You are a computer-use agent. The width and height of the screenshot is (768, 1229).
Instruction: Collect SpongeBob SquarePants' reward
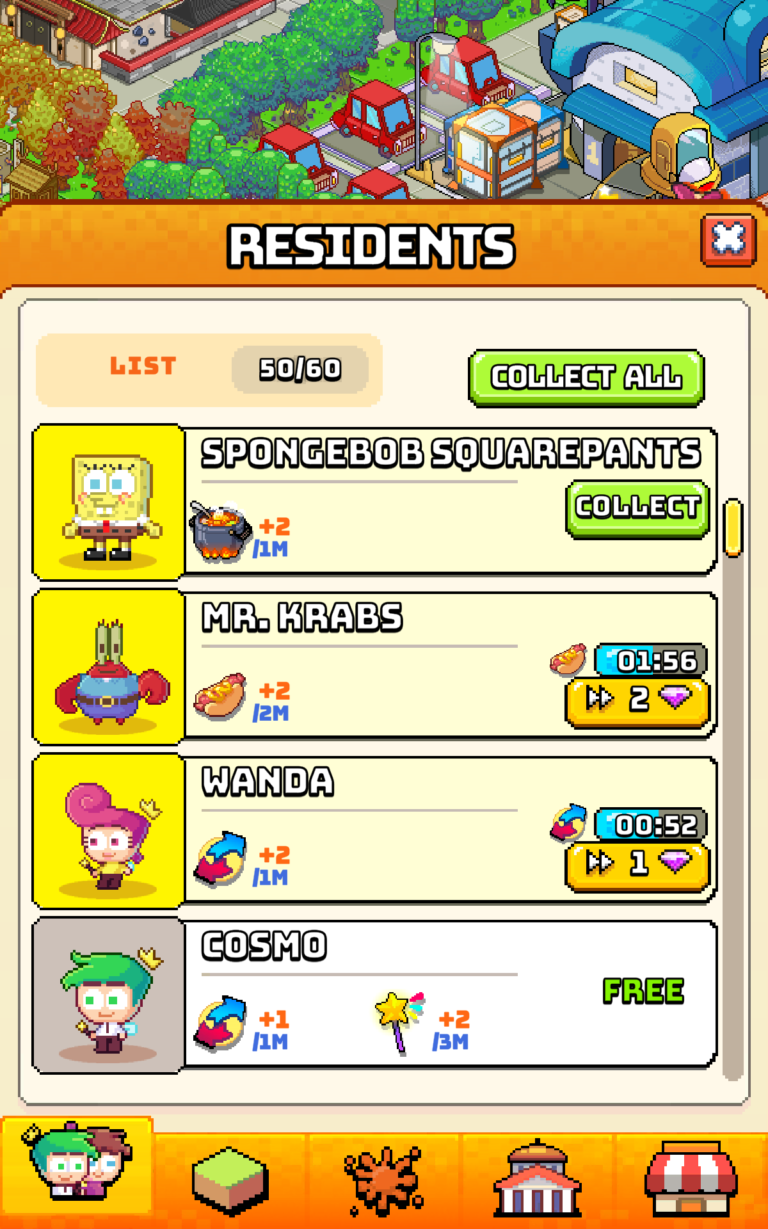(x=637, y=508)
